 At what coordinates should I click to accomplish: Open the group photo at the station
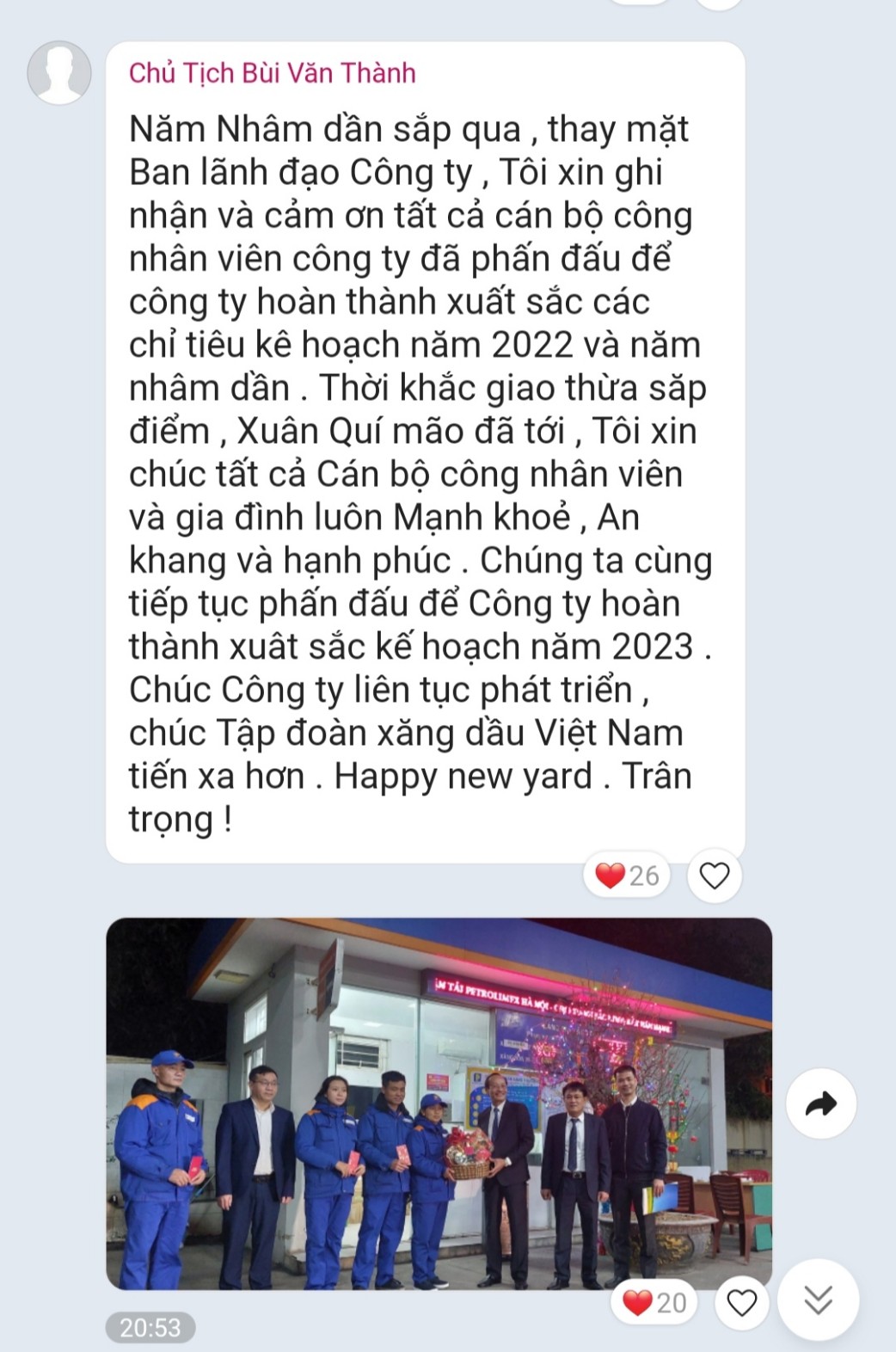(439, 1103)
